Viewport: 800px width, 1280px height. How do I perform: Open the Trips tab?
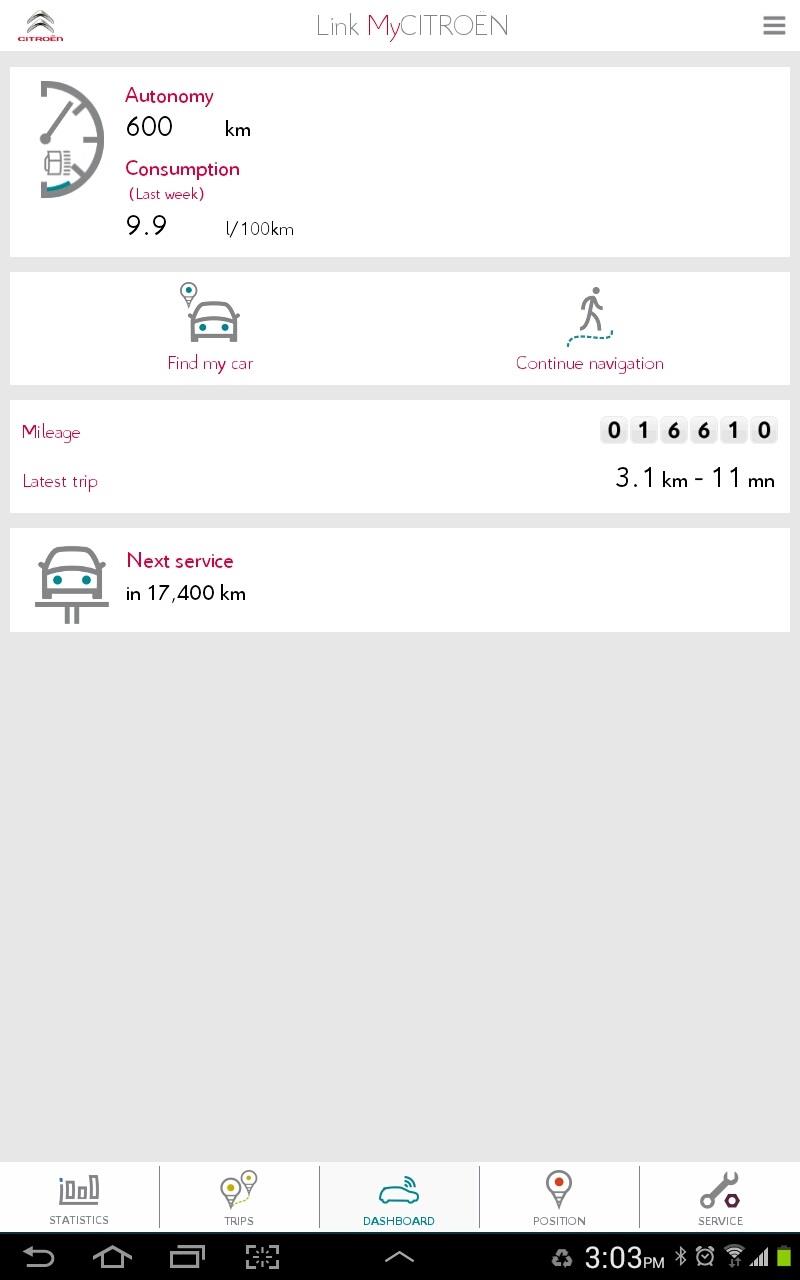239,1197
